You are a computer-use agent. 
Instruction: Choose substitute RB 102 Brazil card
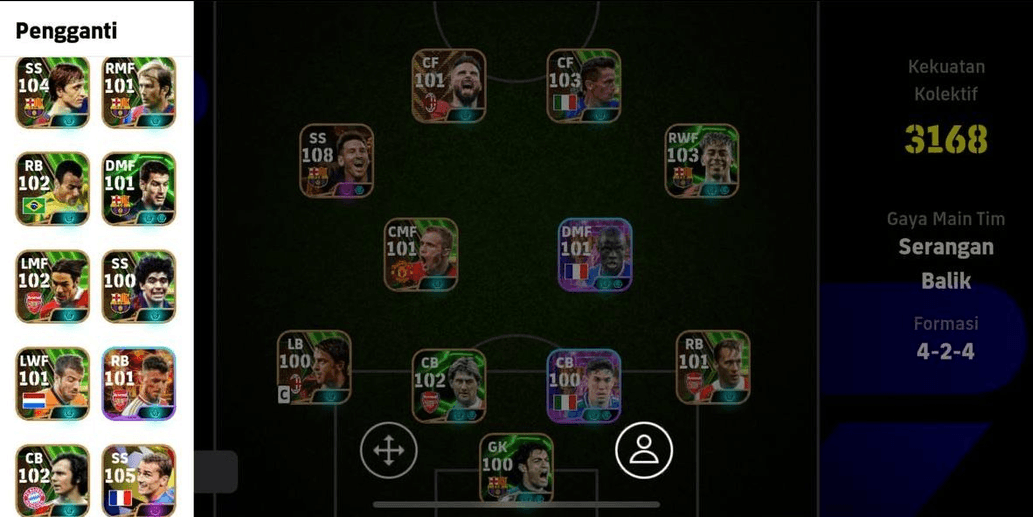click(52, 189)
